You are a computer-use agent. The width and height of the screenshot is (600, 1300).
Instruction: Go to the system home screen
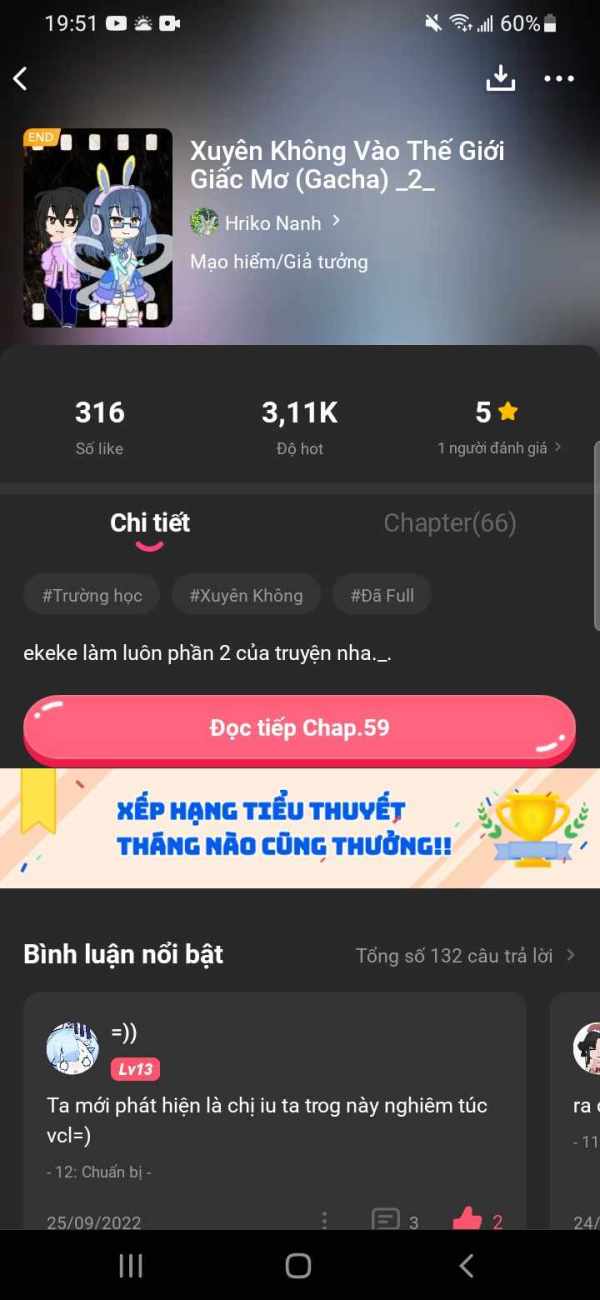[298, 1265]
